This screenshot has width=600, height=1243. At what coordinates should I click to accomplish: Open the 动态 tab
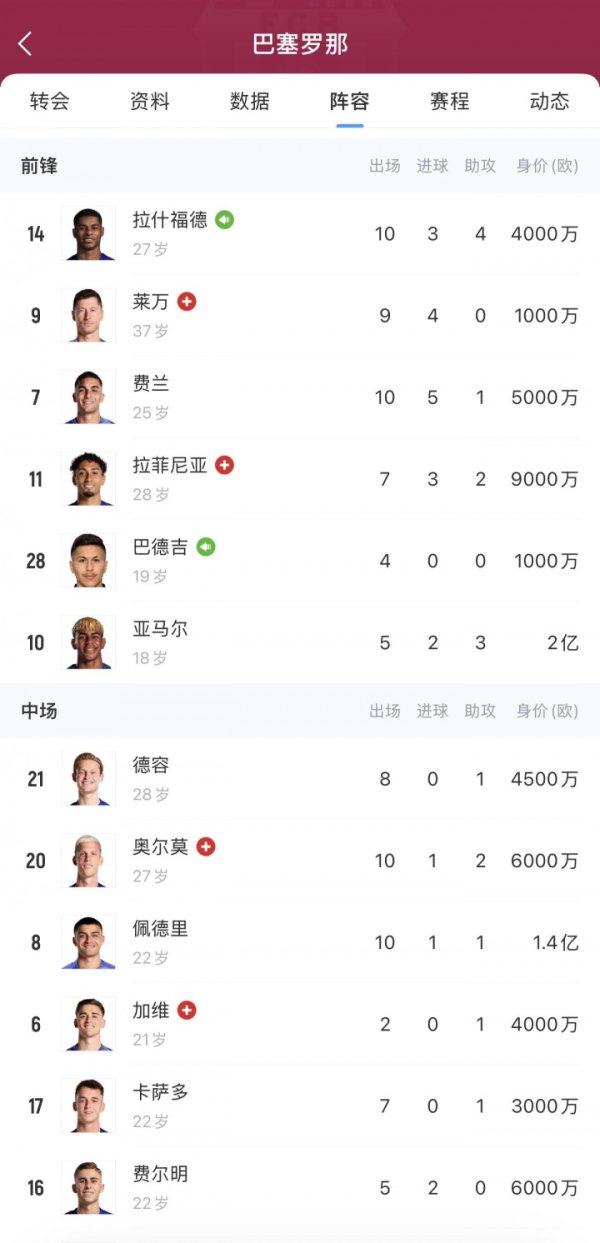coord(549,101)
